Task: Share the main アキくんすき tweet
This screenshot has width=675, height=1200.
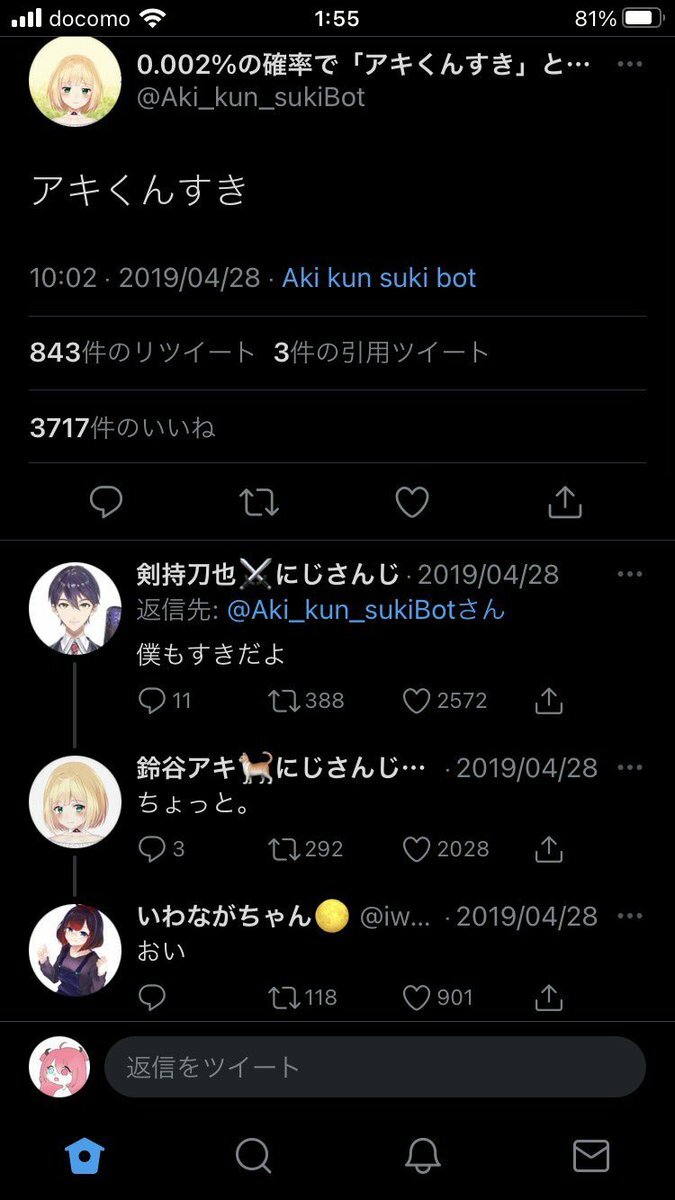Action: (x=565, y=502)
